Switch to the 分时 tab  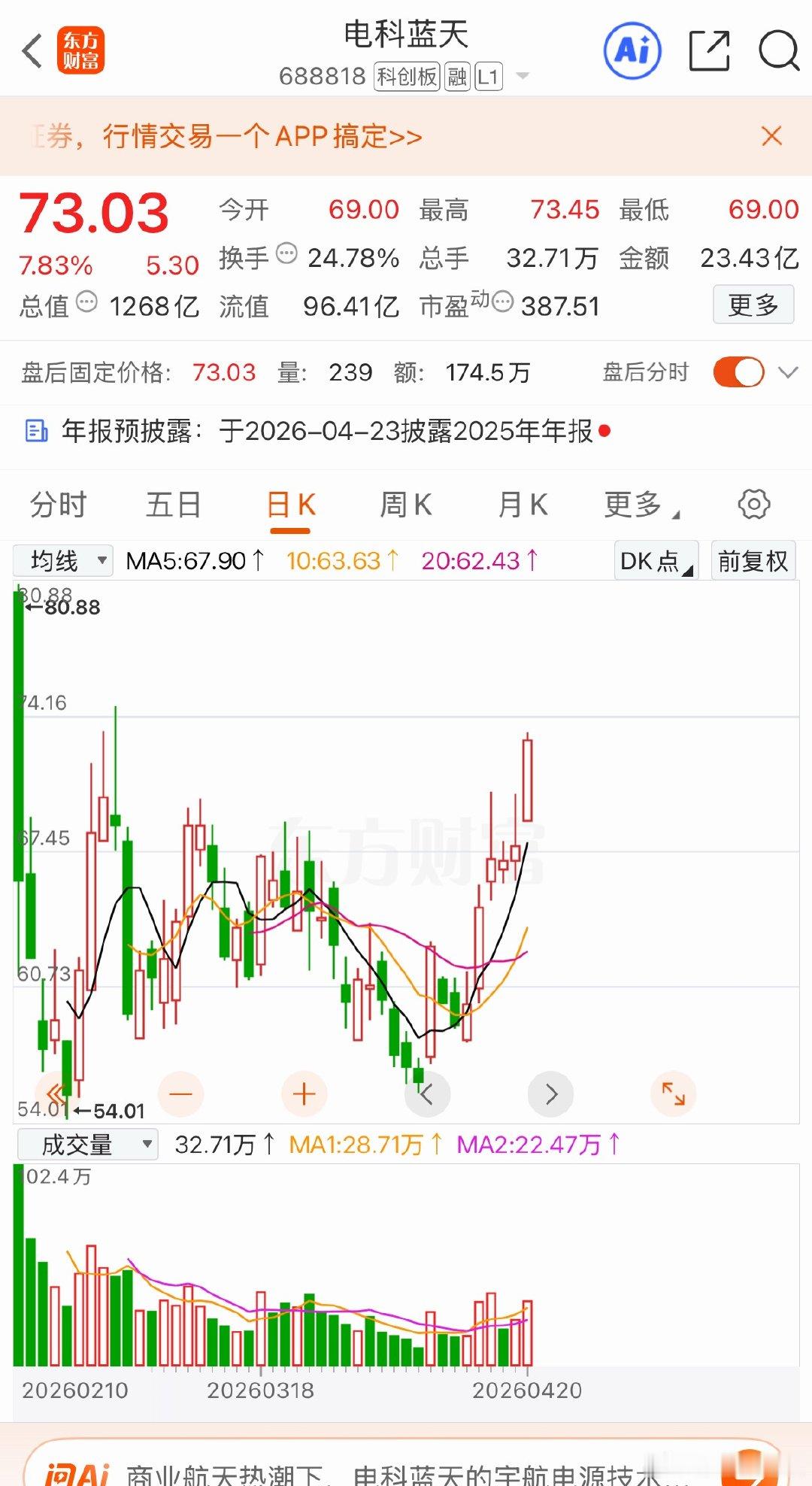60,505
